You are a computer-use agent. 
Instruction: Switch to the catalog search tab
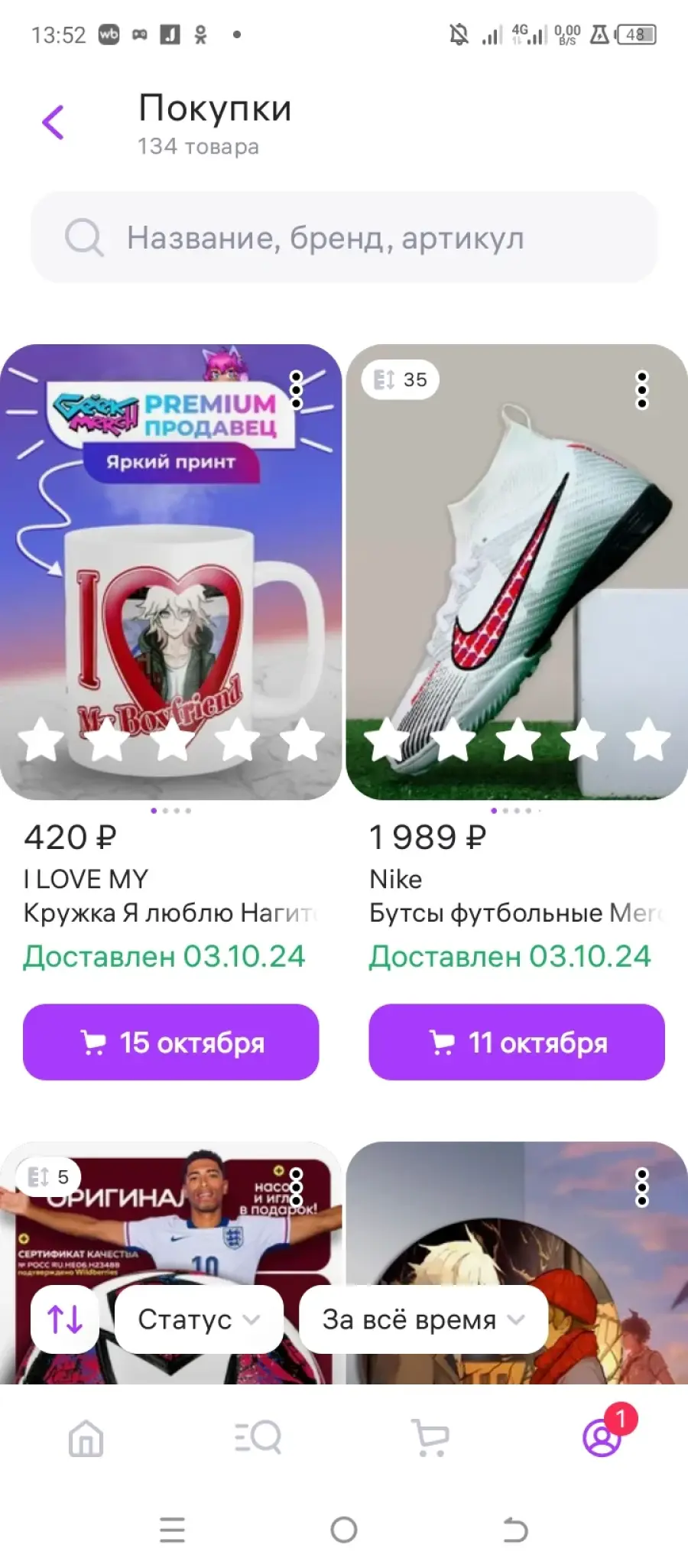click(x=258, y=1438)
